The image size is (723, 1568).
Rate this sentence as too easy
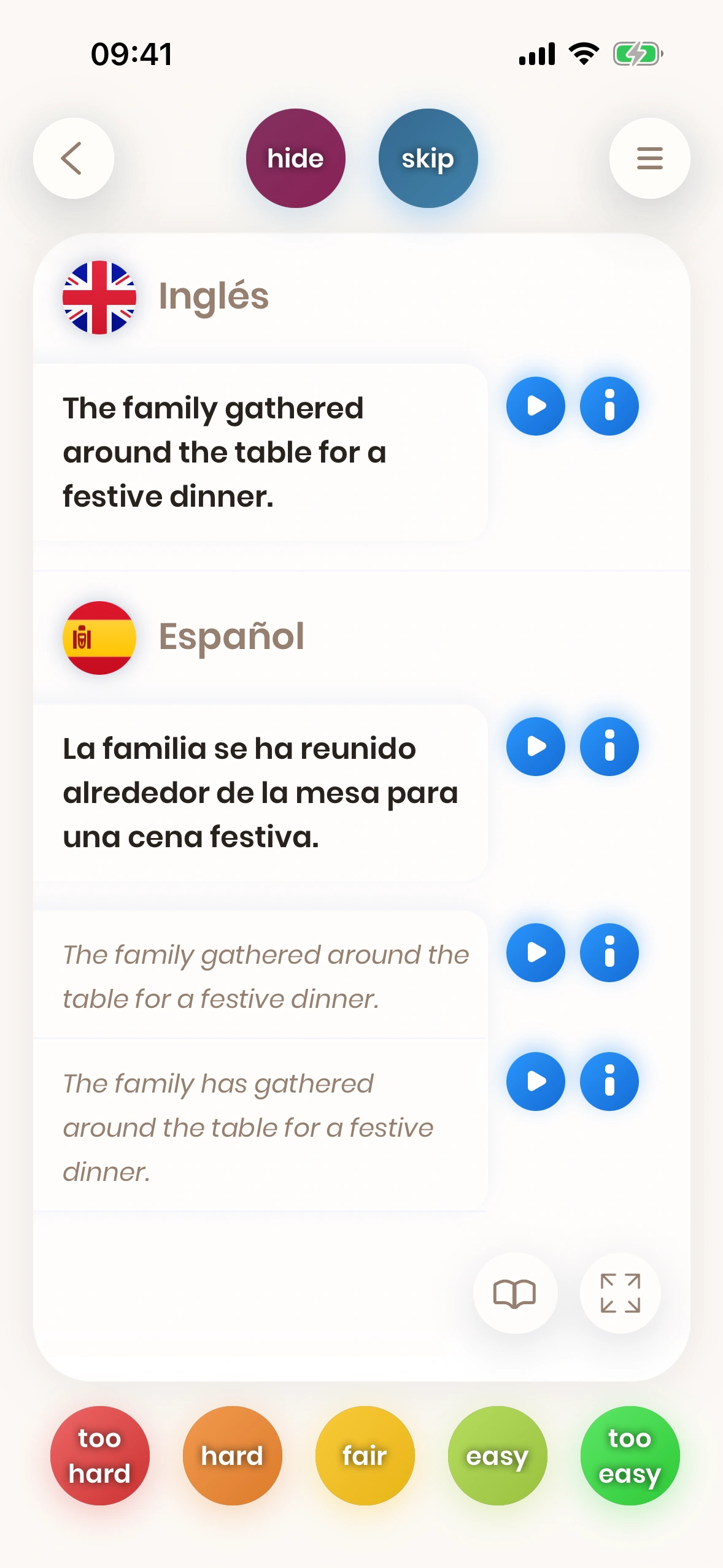[630, 1455]
